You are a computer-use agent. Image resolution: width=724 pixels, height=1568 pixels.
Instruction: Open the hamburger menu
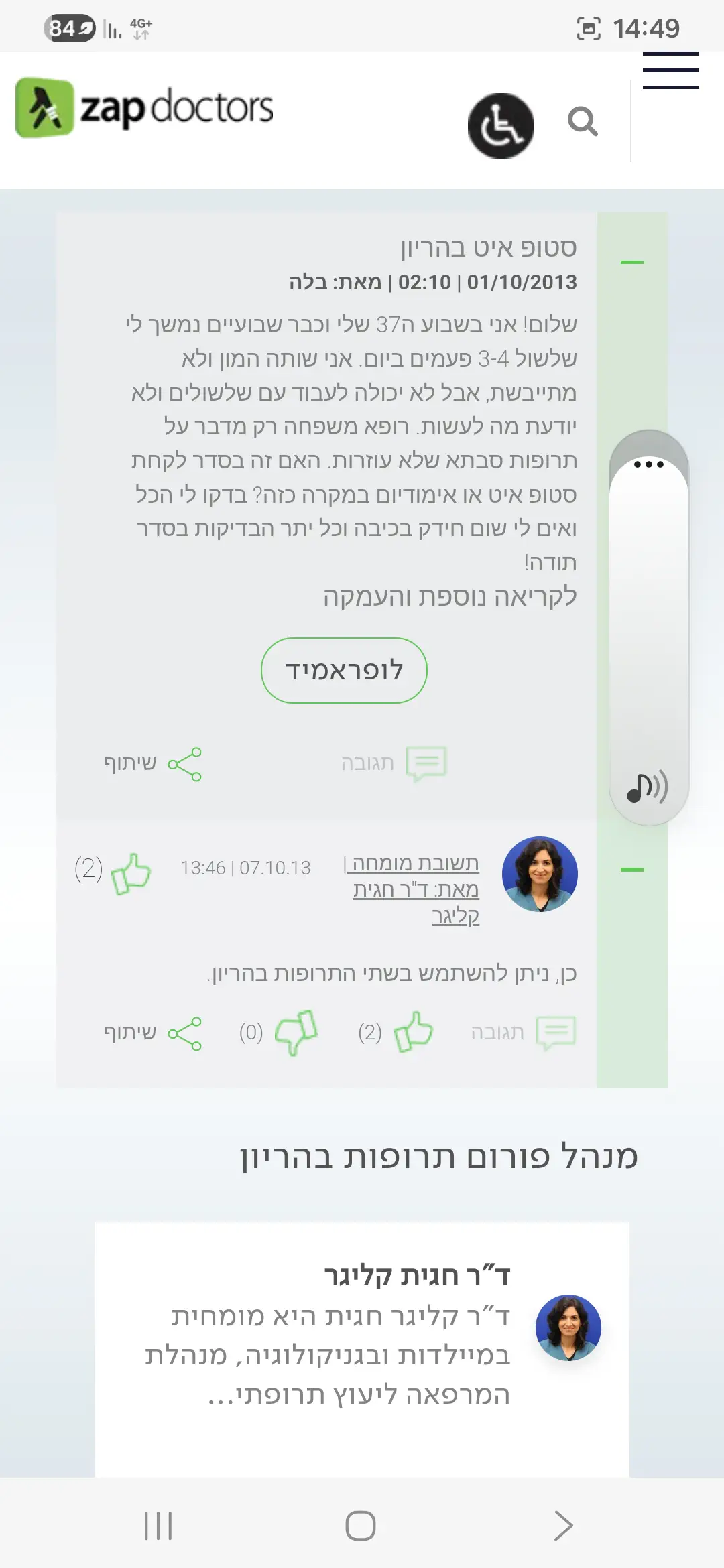[x=670, y=70]
